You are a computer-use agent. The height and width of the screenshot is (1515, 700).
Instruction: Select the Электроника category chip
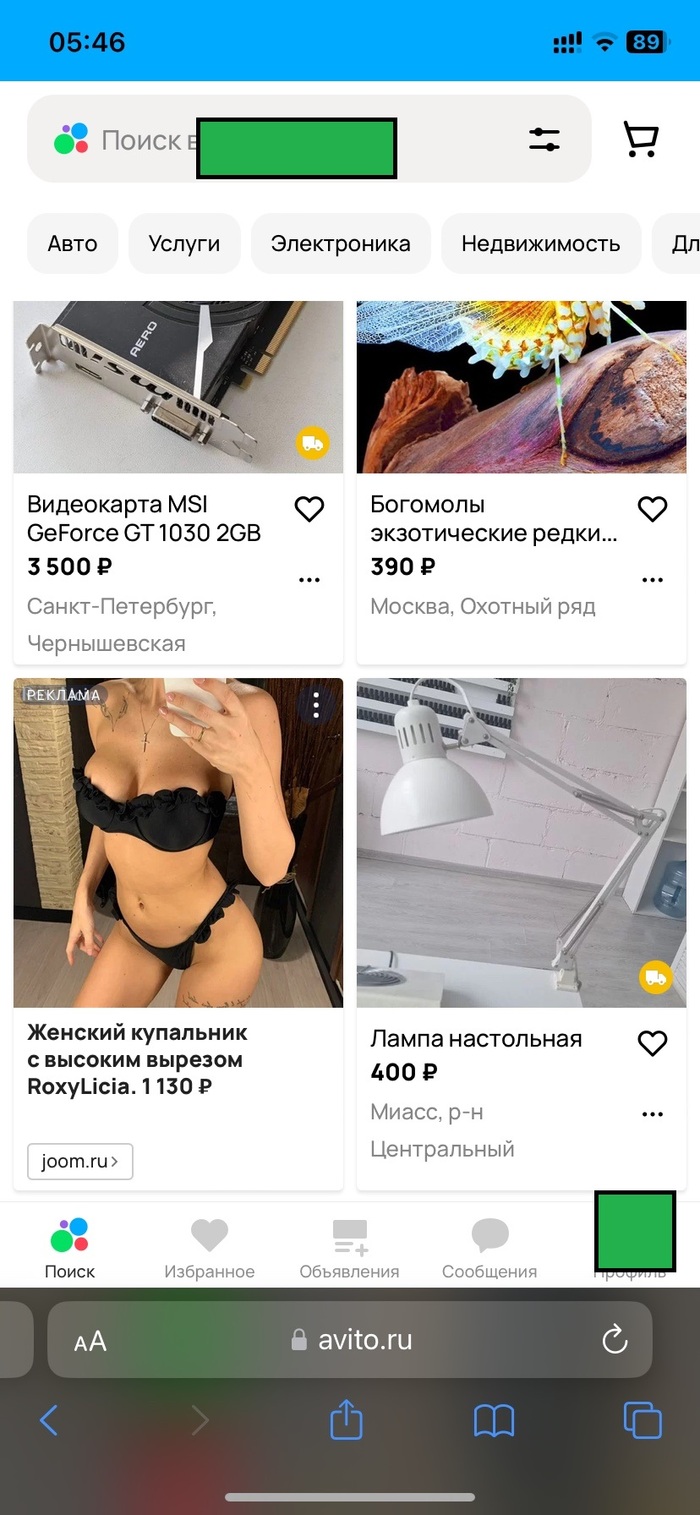tap(340, 244)
